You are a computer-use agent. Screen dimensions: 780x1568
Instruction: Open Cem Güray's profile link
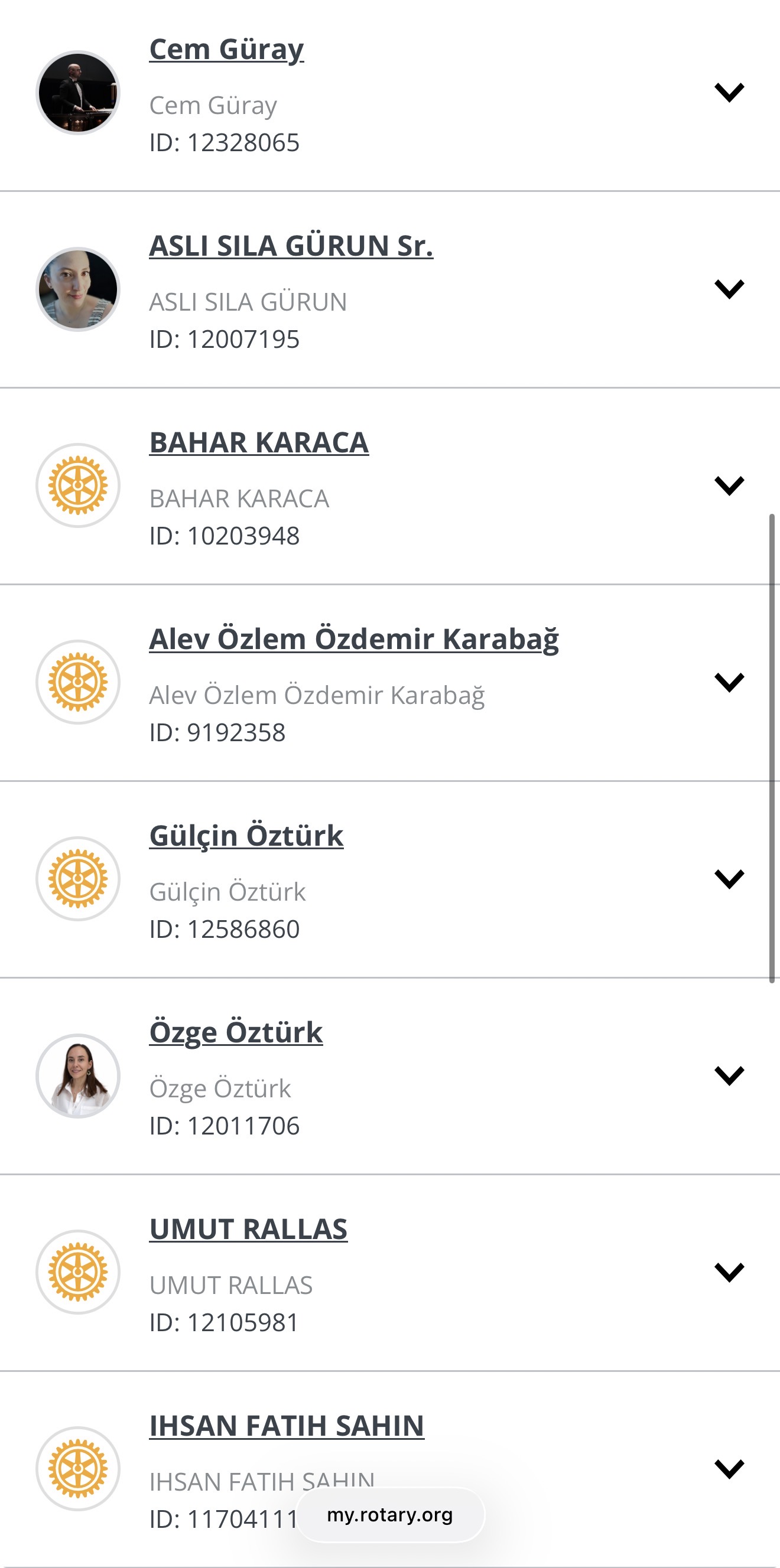click(226, 49)
